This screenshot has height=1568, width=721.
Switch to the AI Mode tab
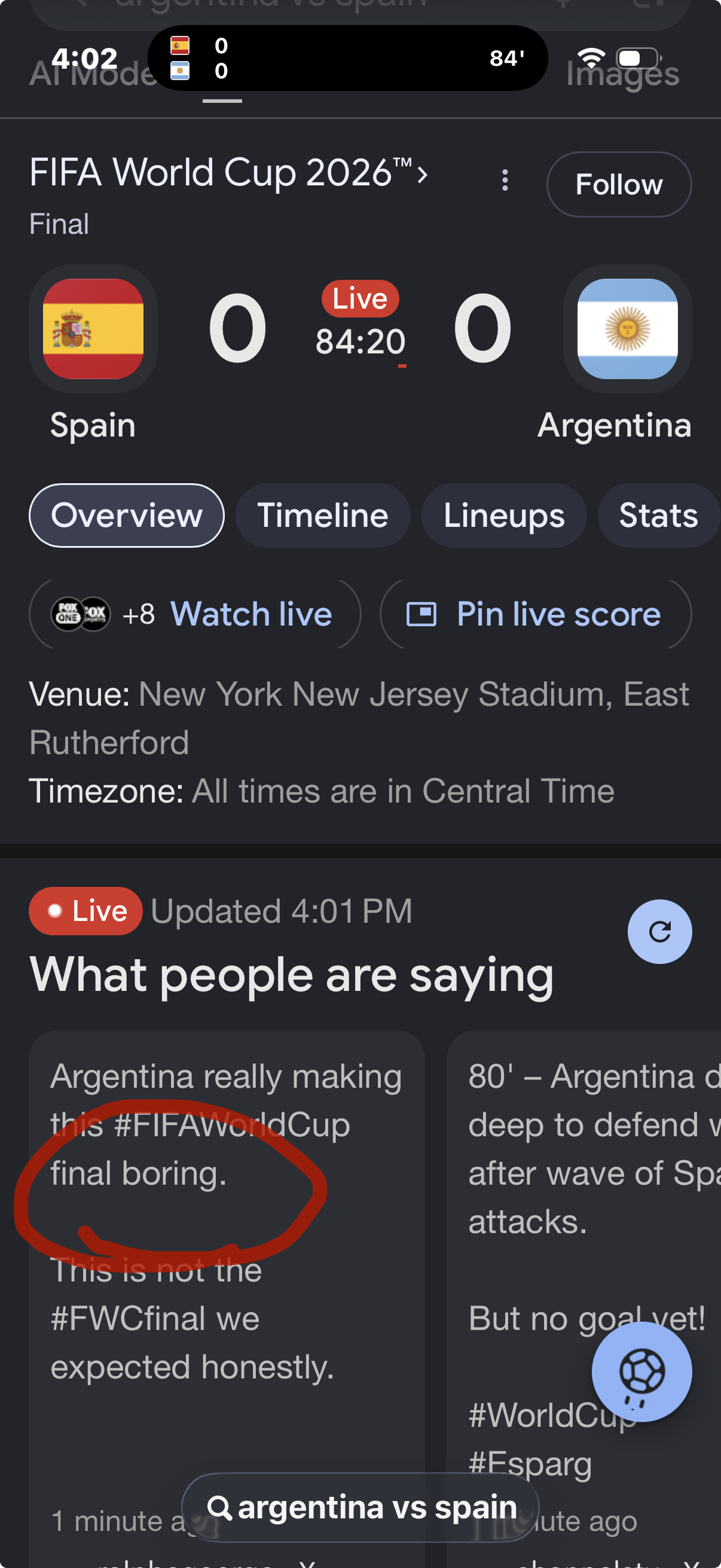[91, 74]
